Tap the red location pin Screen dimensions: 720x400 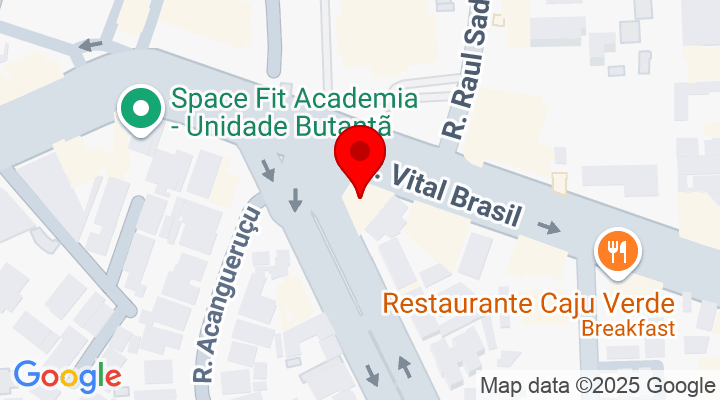tap(360, 157)
